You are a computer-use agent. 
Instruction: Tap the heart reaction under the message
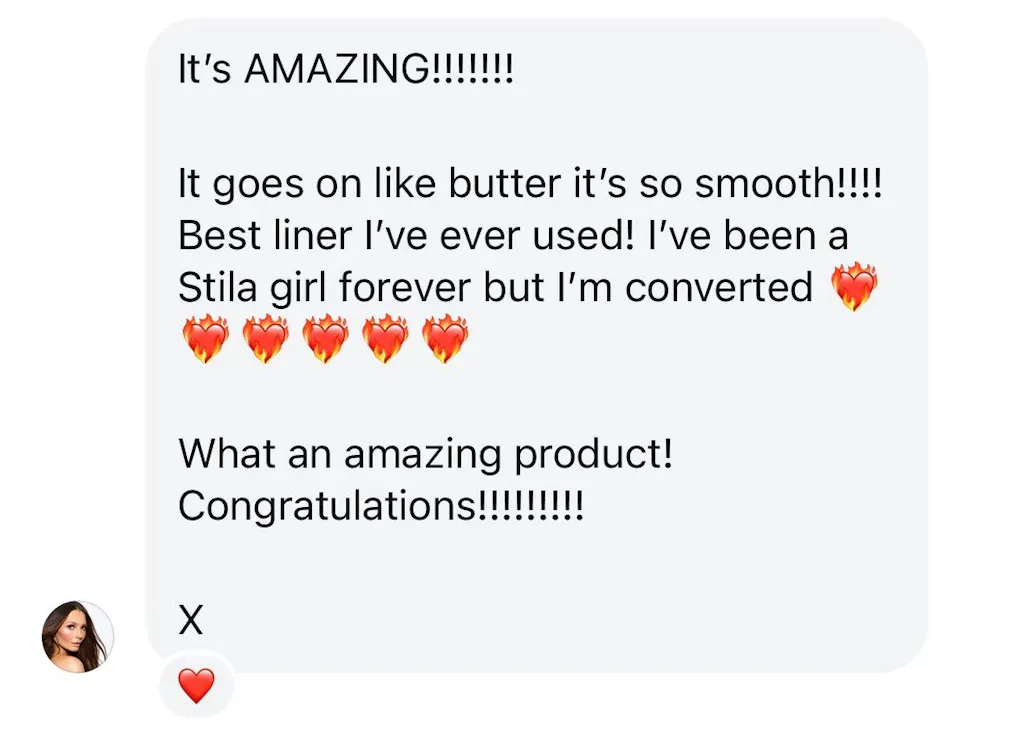tap(196, 686)
